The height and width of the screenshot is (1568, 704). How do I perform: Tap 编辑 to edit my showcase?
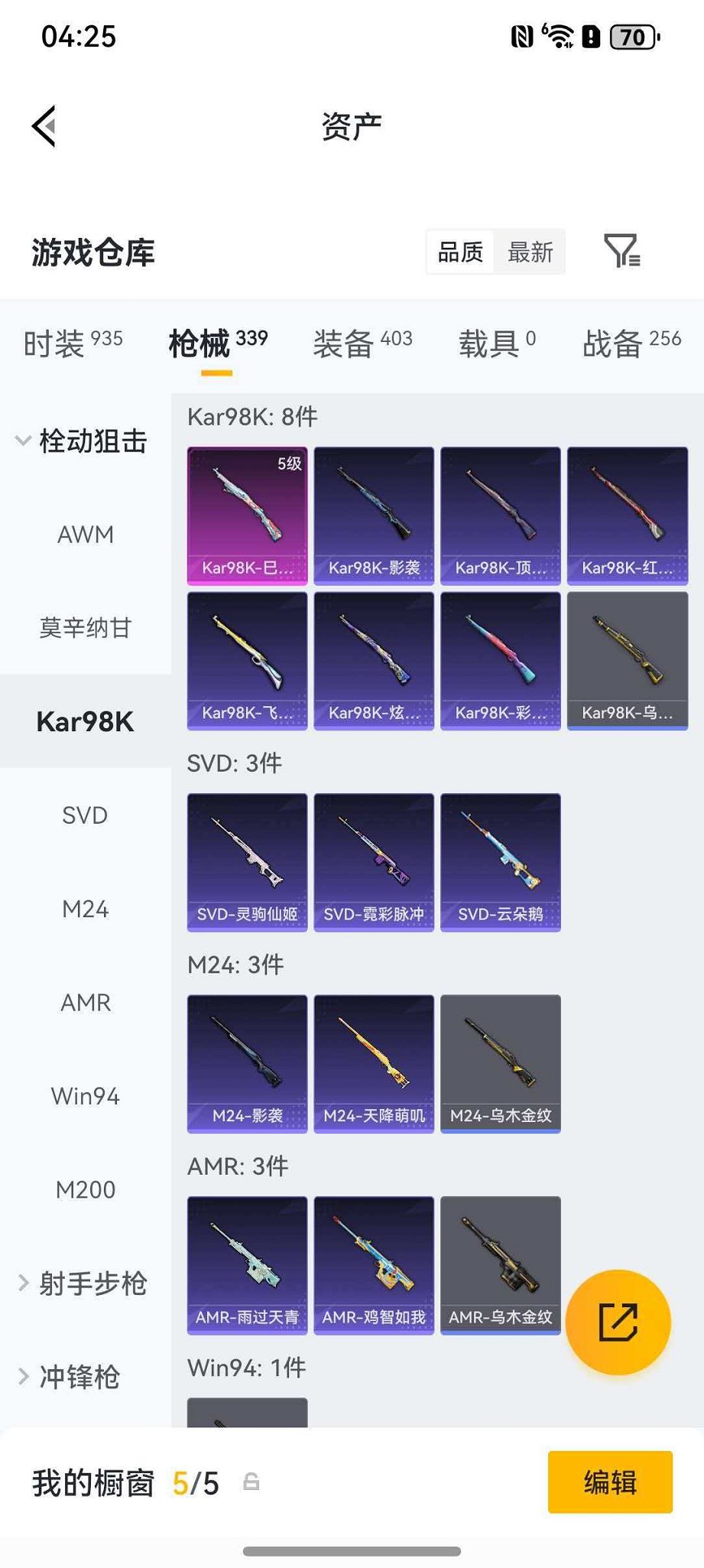point(610,1482)
